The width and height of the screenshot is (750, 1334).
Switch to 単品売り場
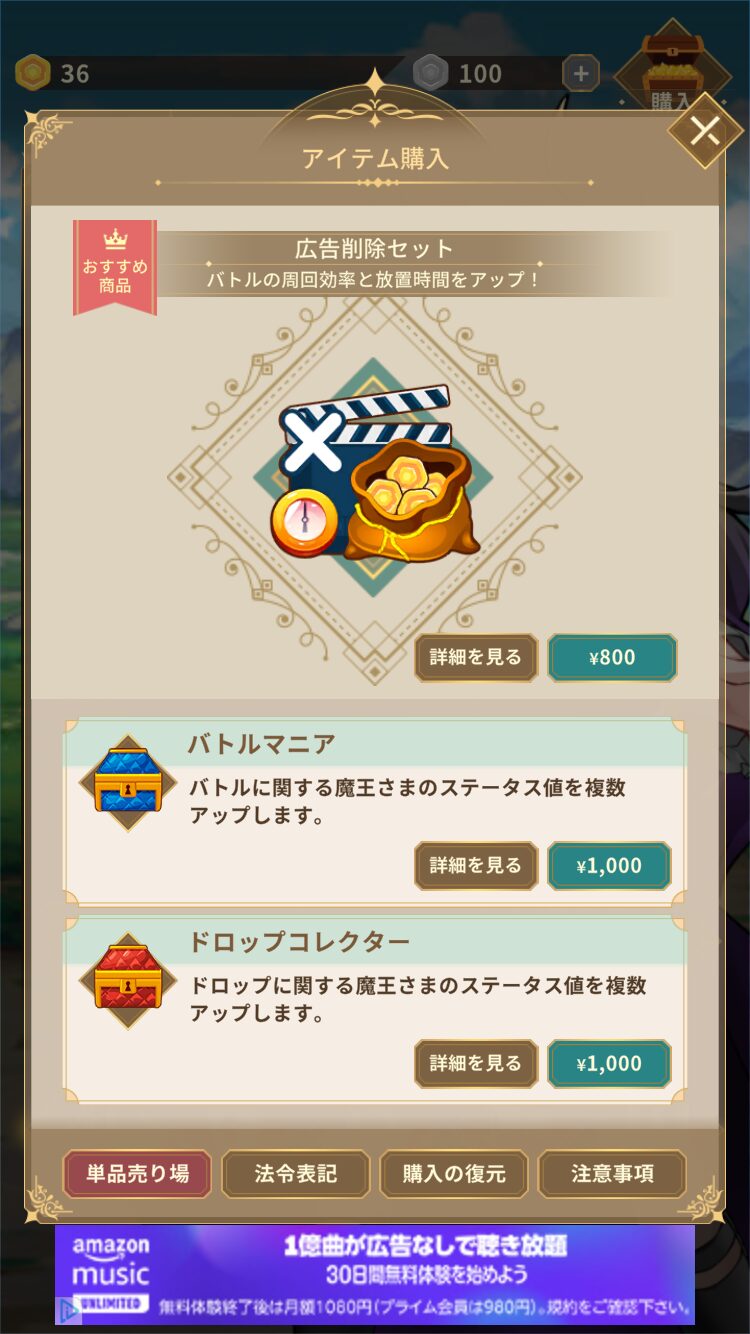pos(137,1174)
